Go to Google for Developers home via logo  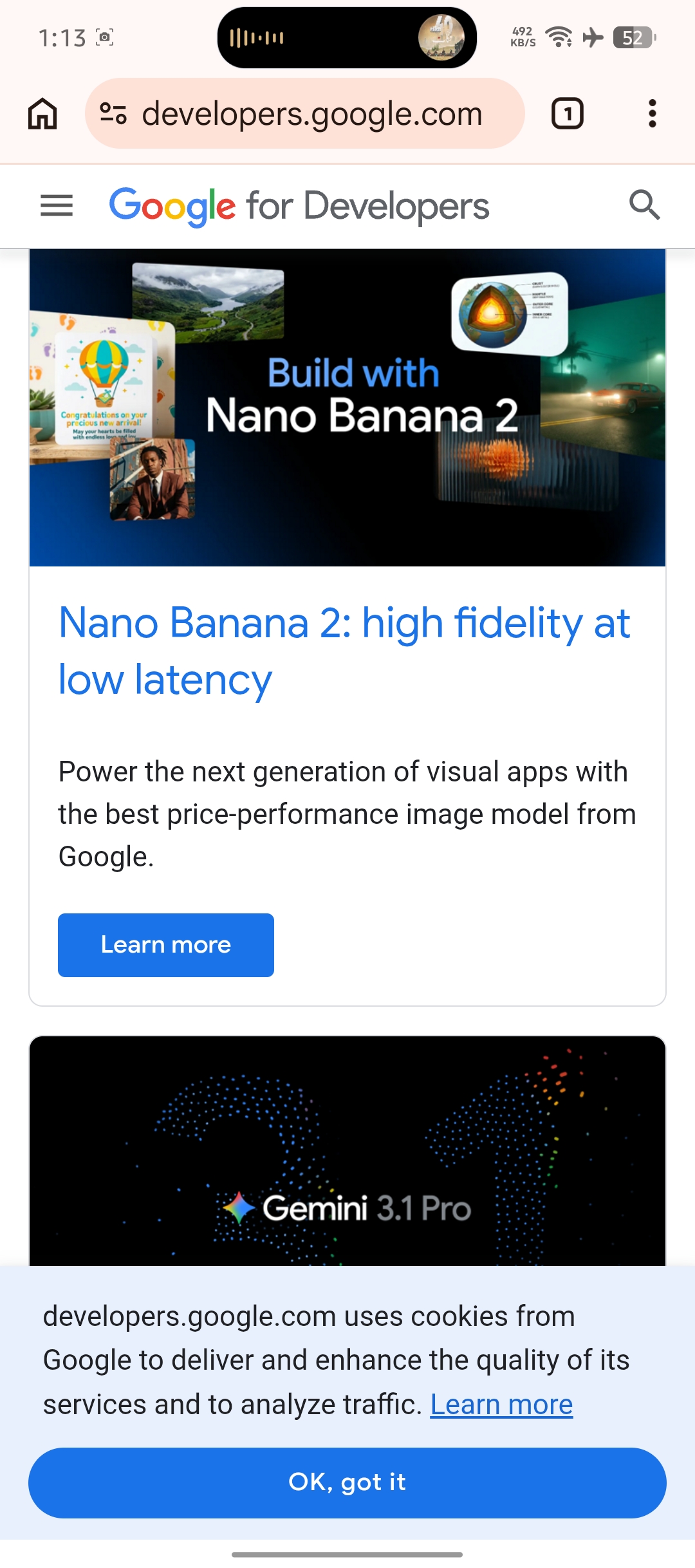point(299,207)
